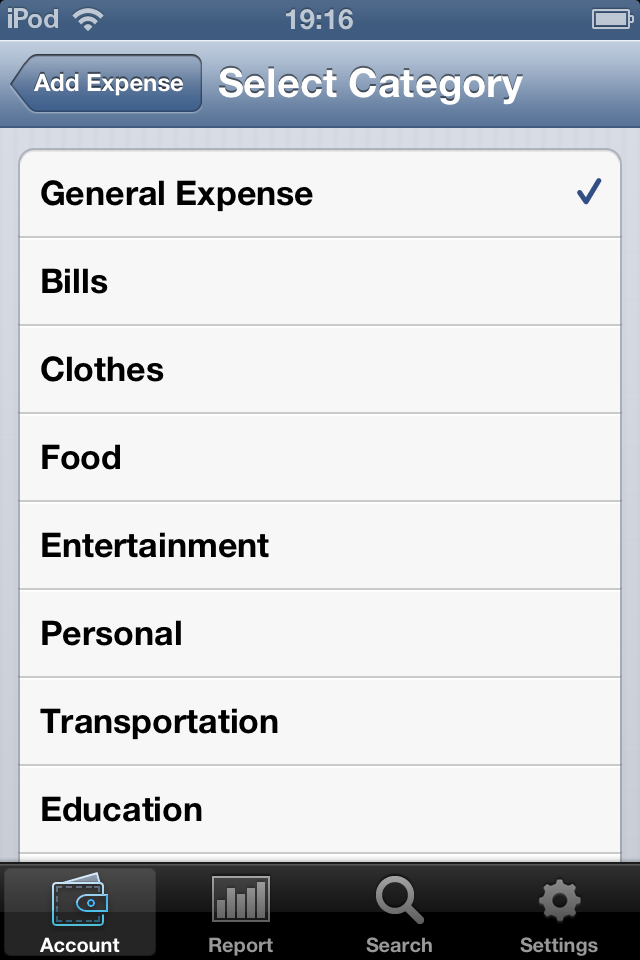
Task: Set category to Transportation
Action: [x=320, y=722]
